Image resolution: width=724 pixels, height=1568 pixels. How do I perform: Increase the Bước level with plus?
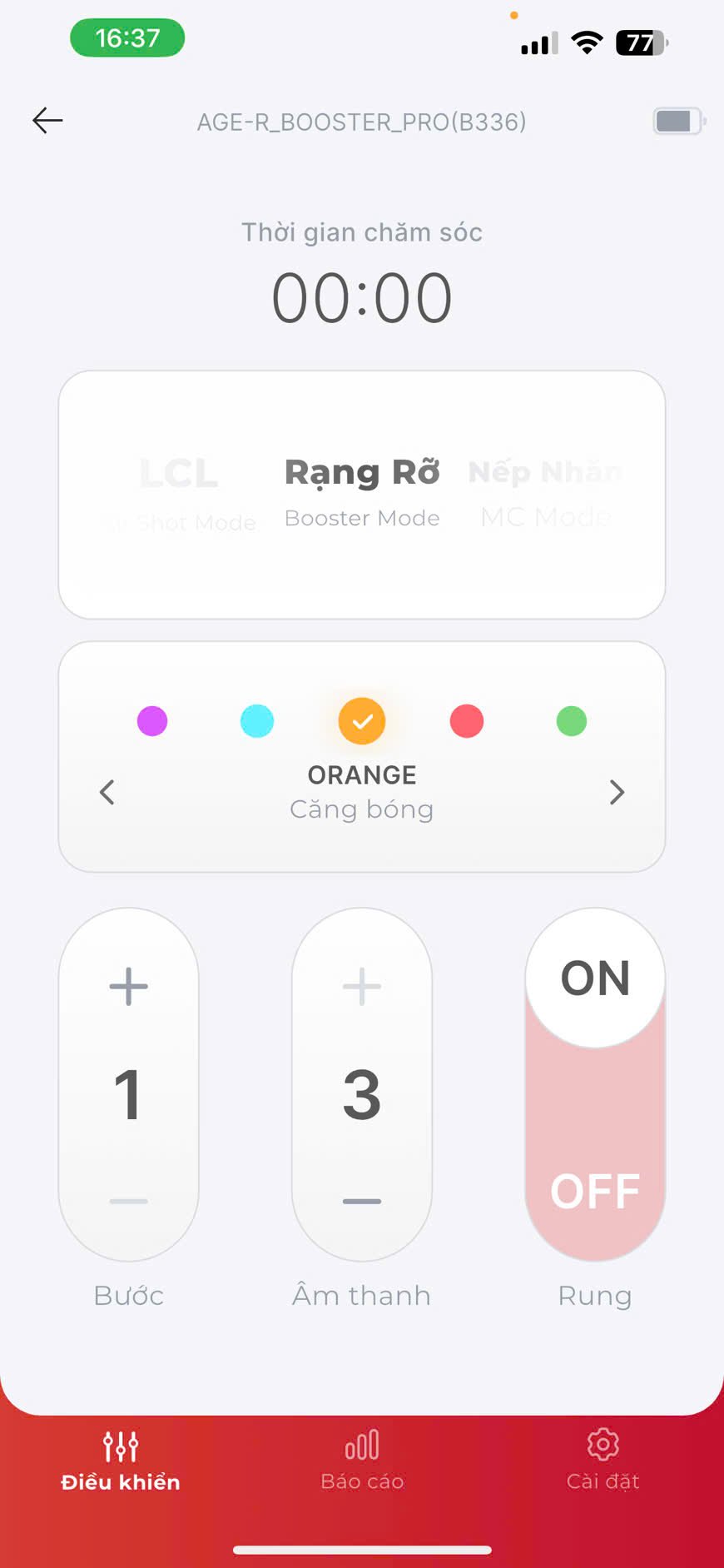click(x=129, y=987)
